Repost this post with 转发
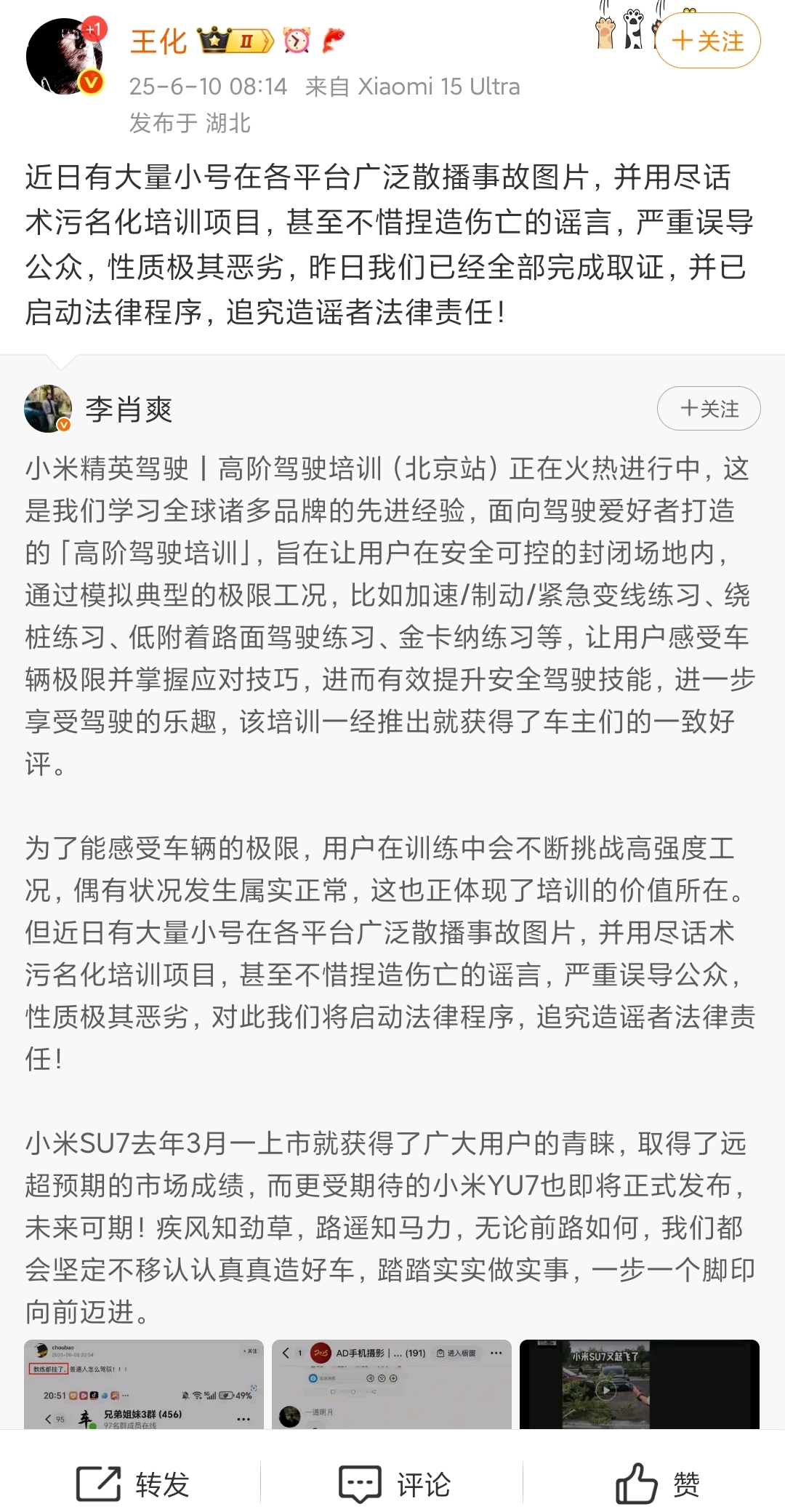 point(133,1484)
